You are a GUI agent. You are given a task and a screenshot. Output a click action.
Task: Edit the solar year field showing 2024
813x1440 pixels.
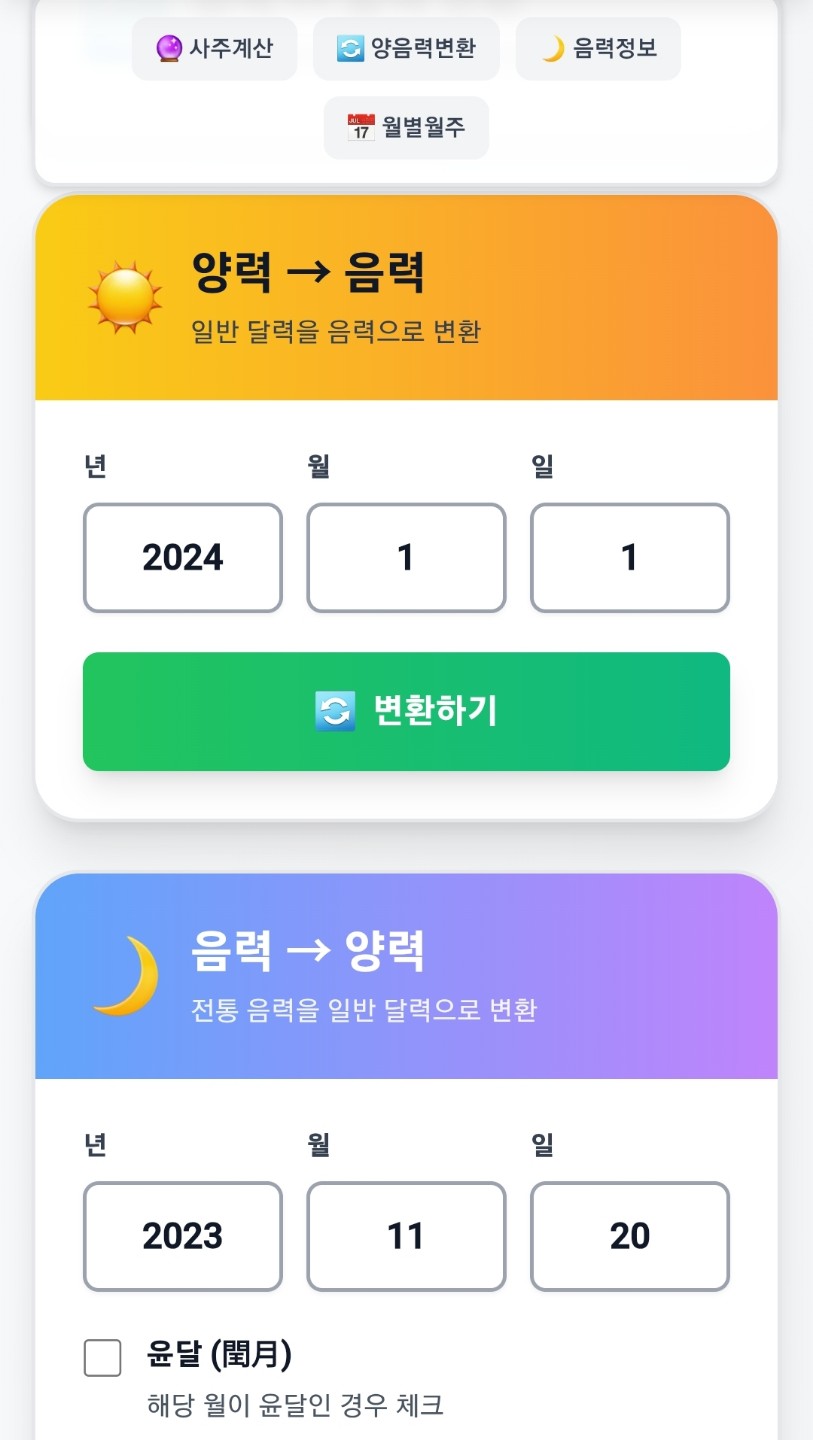tap(183, 557)
